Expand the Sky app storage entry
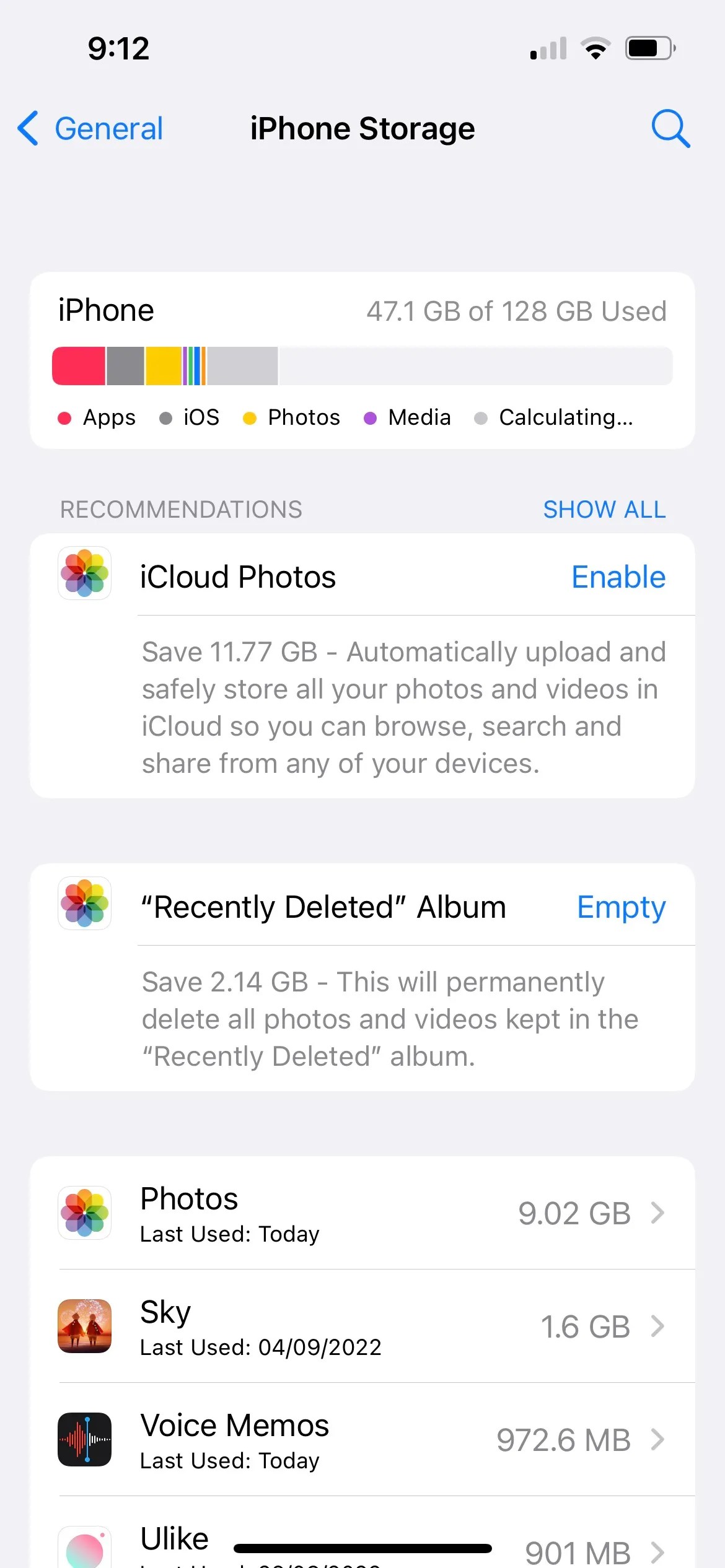This screenshot has height=1568, width=725. (657, 1327)
